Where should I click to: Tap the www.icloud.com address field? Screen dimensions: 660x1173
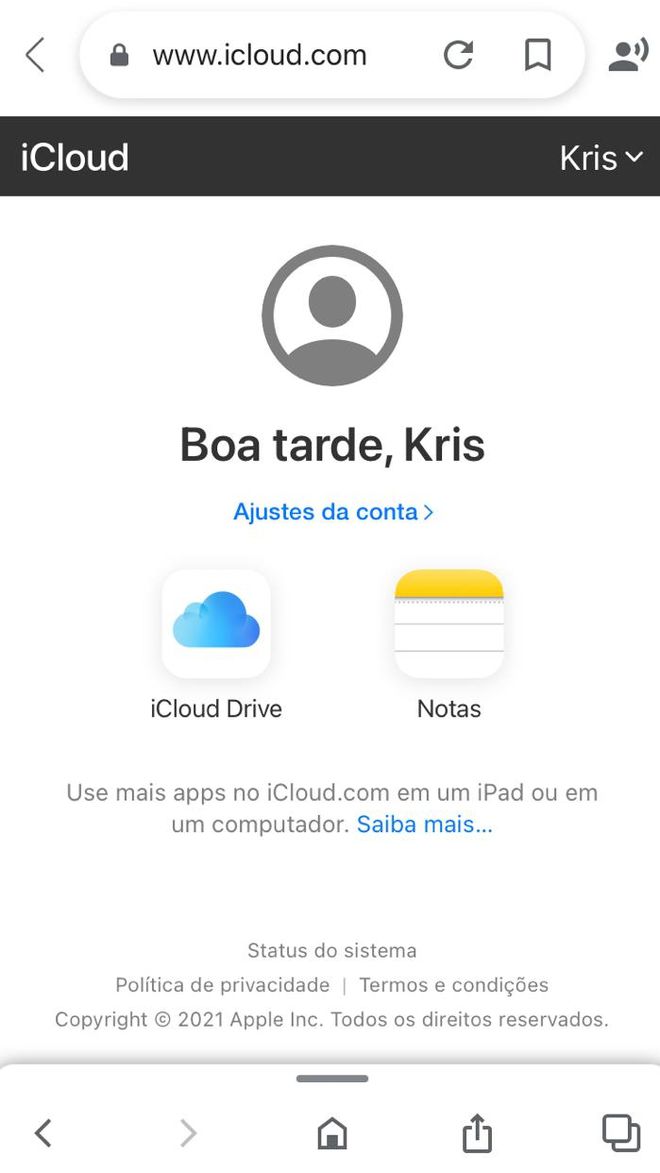click(x=259, y=55)
